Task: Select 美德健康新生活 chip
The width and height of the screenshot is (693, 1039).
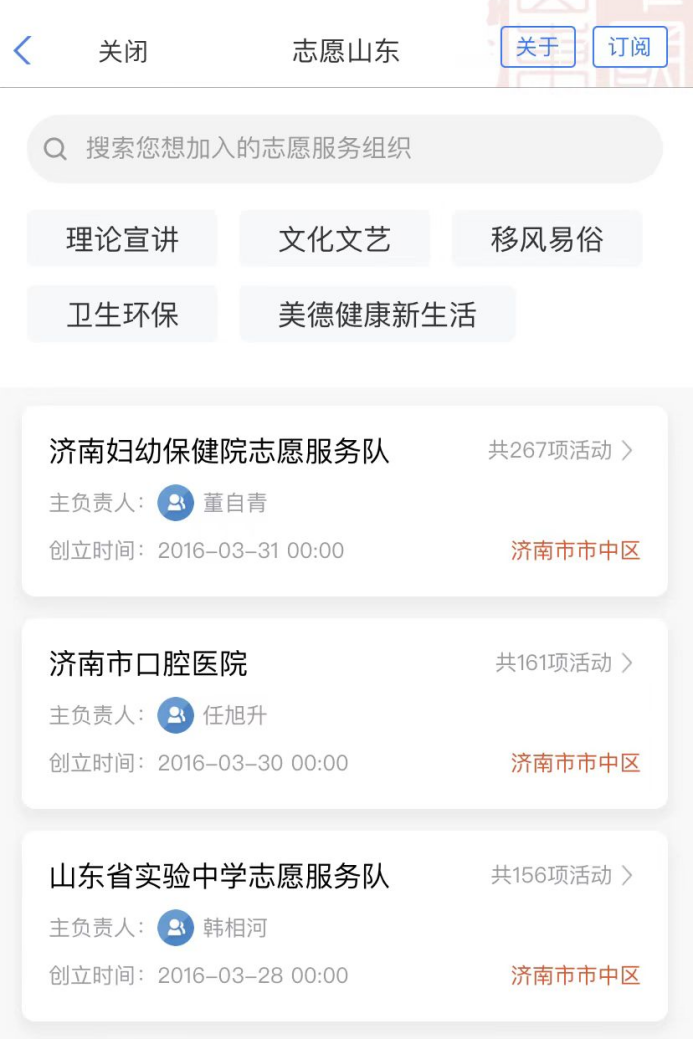Action: click(377, 314)
